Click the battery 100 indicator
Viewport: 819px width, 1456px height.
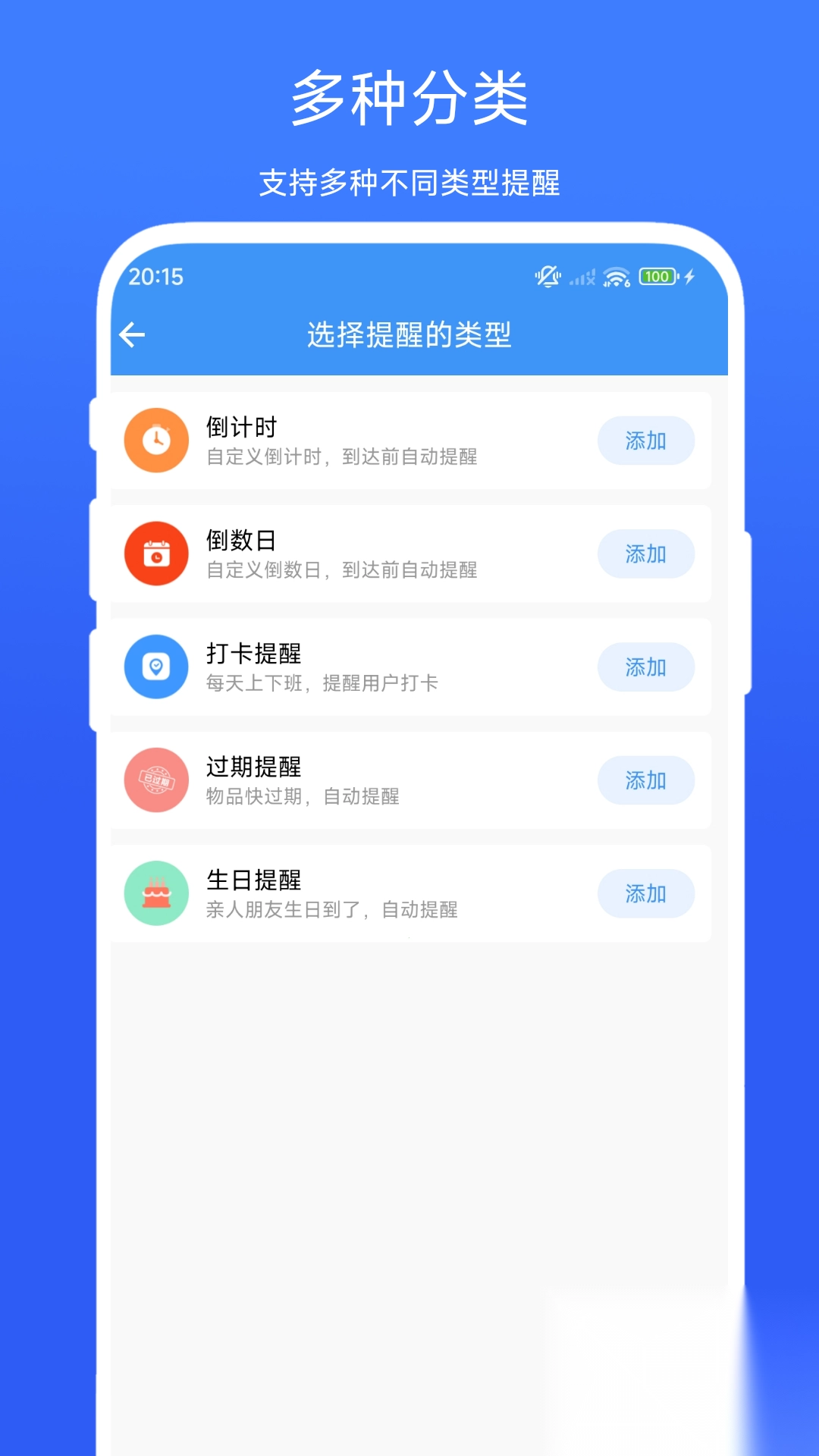tap(657, 276)
